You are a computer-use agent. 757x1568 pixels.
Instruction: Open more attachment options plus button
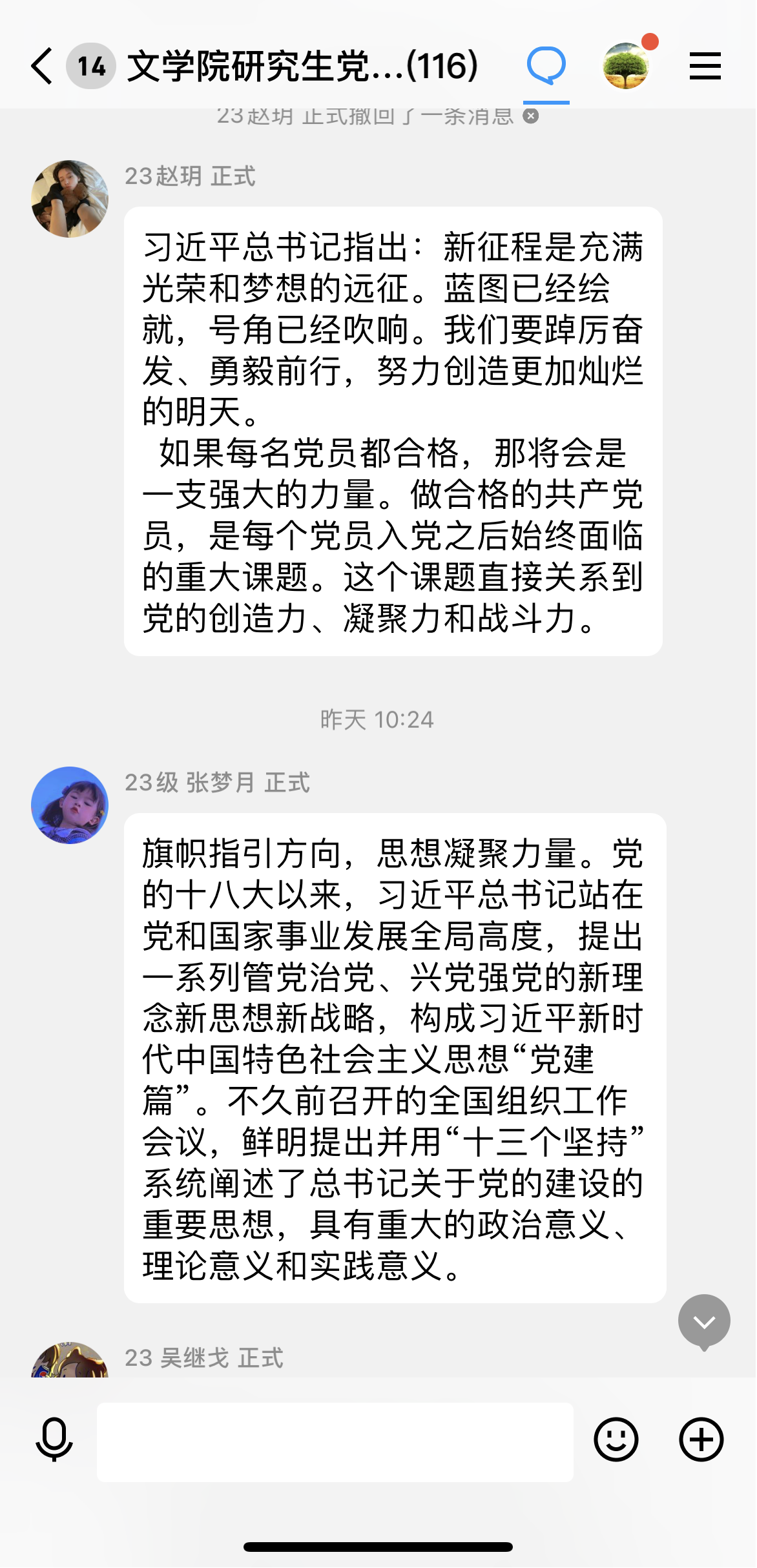(701, 1439)
